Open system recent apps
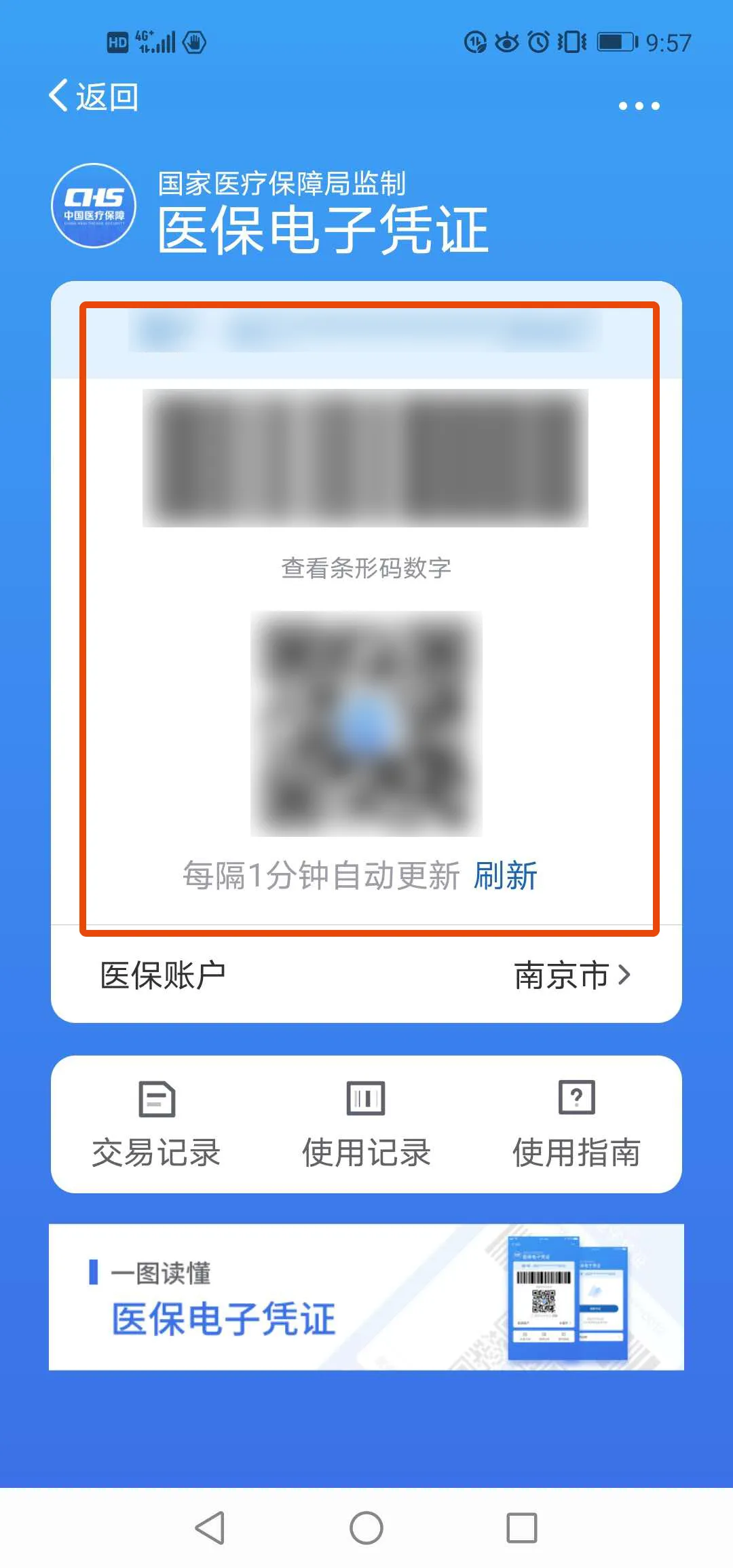The height and width of the screenshot is (1568, 733). 522,1528
